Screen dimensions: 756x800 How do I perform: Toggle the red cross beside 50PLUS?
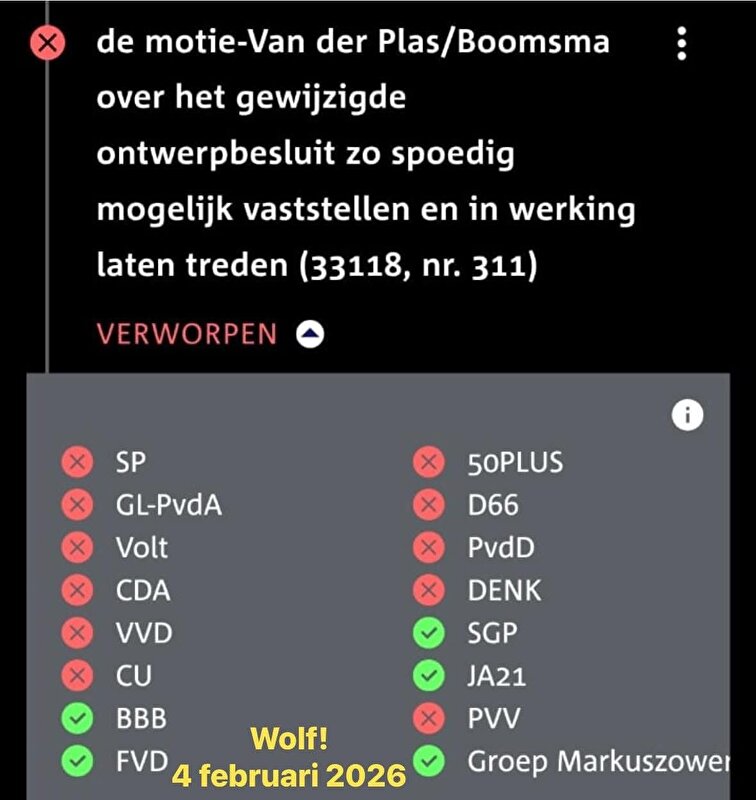pos(428,463)
